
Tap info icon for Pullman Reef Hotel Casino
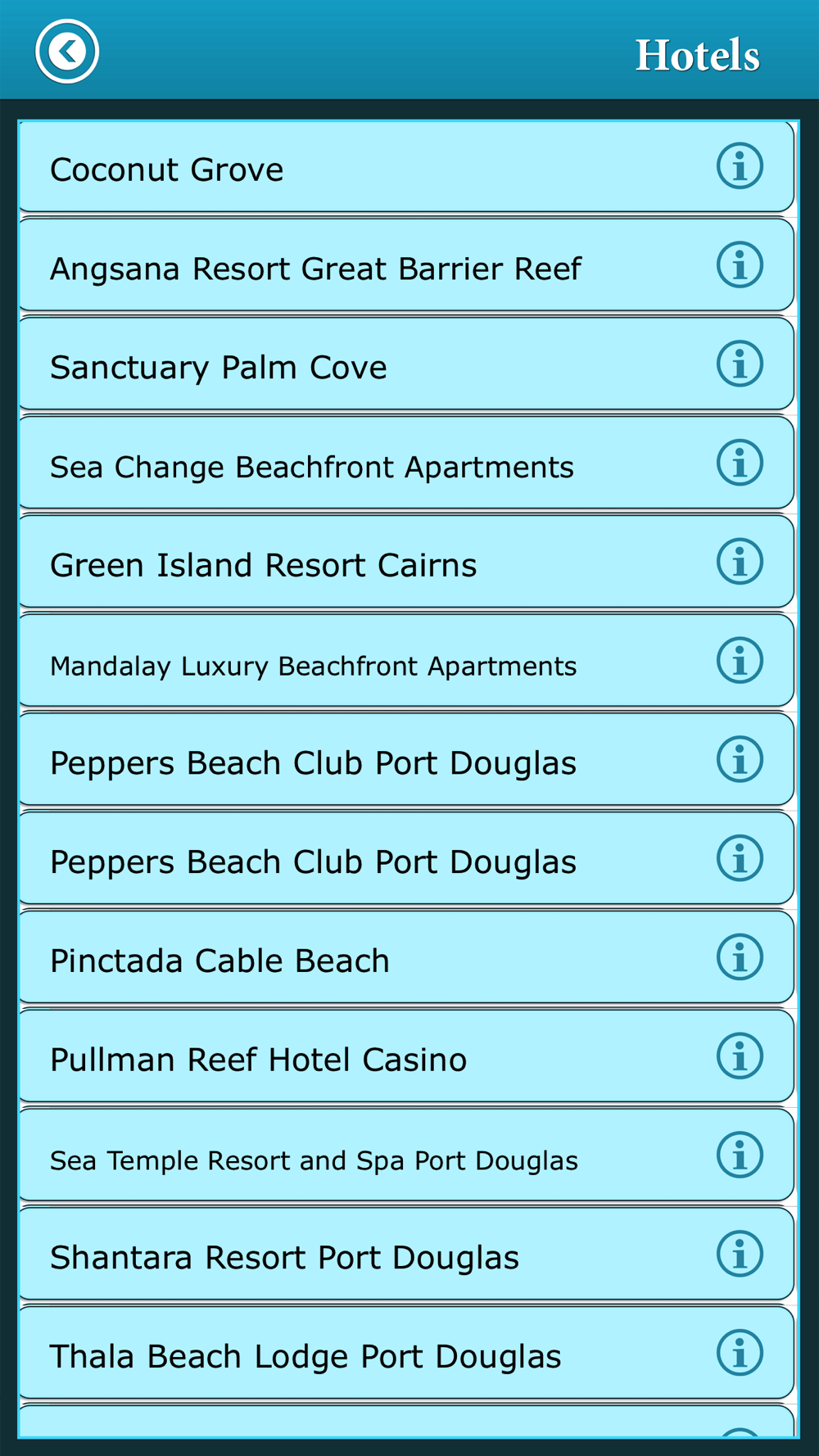pos(740,1056)
